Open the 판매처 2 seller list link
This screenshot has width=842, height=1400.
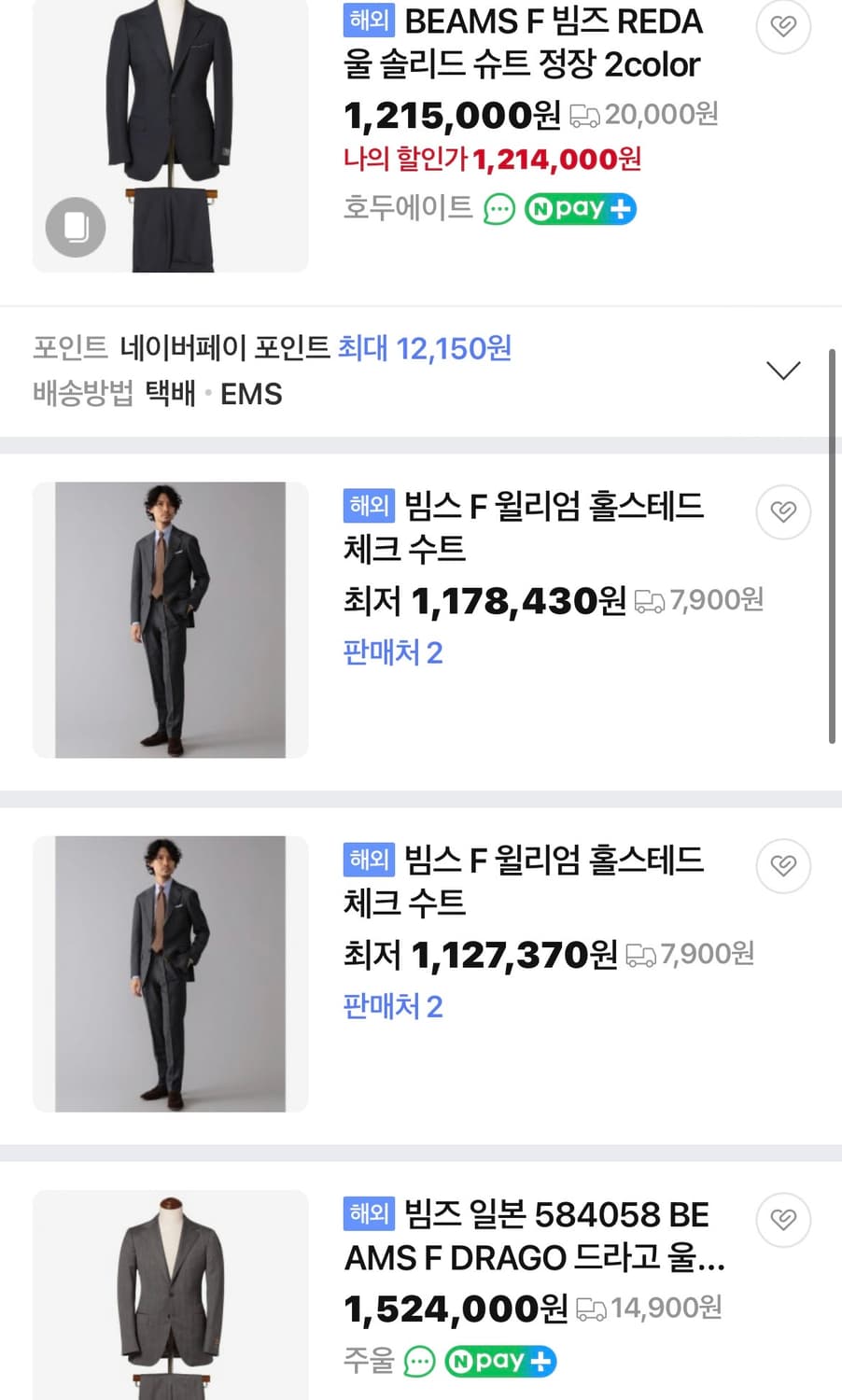coord(392,653)
